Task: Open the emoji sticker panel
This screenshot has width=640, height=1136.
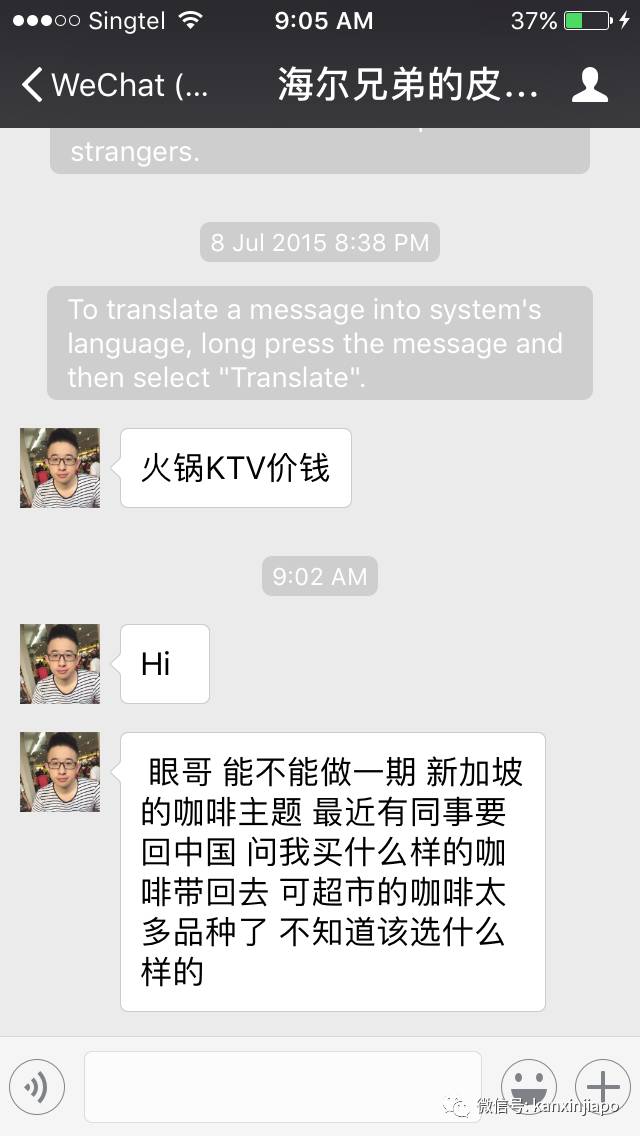Action: 528,1087
